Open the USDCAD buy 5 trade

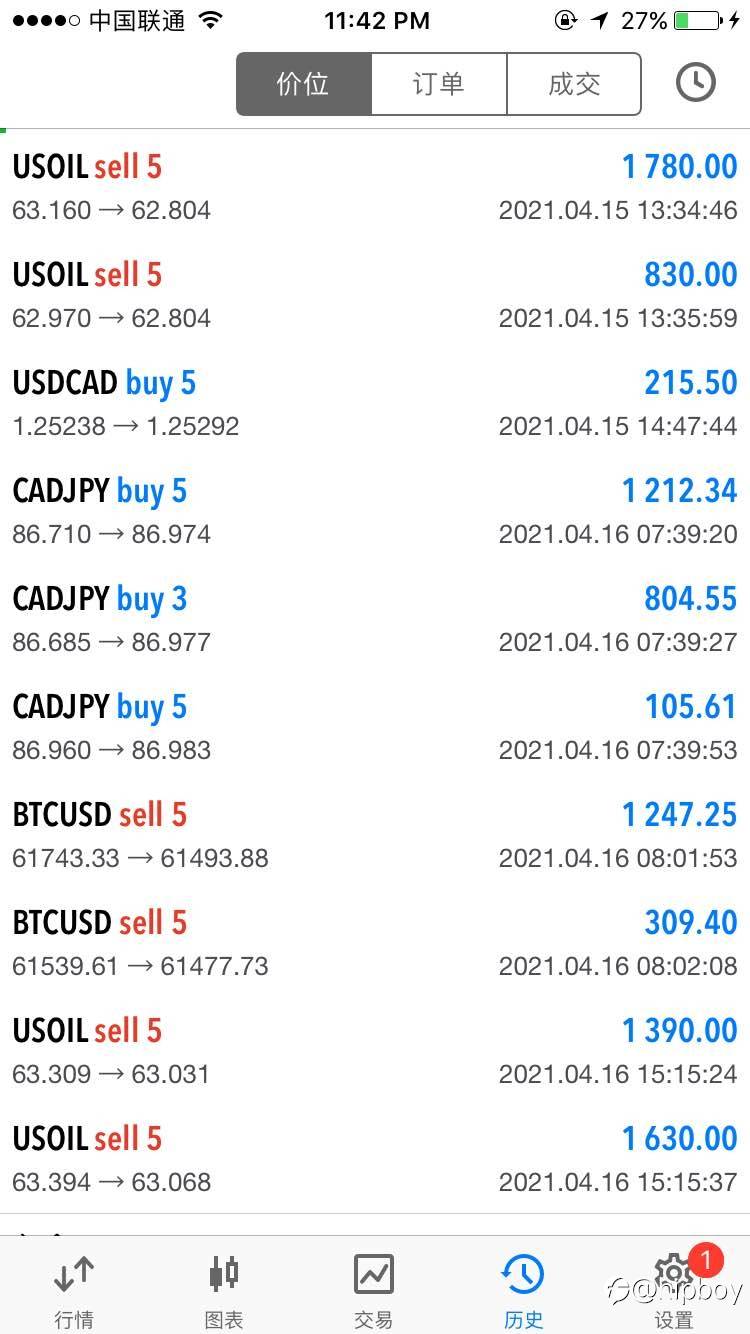click(375, 403)
